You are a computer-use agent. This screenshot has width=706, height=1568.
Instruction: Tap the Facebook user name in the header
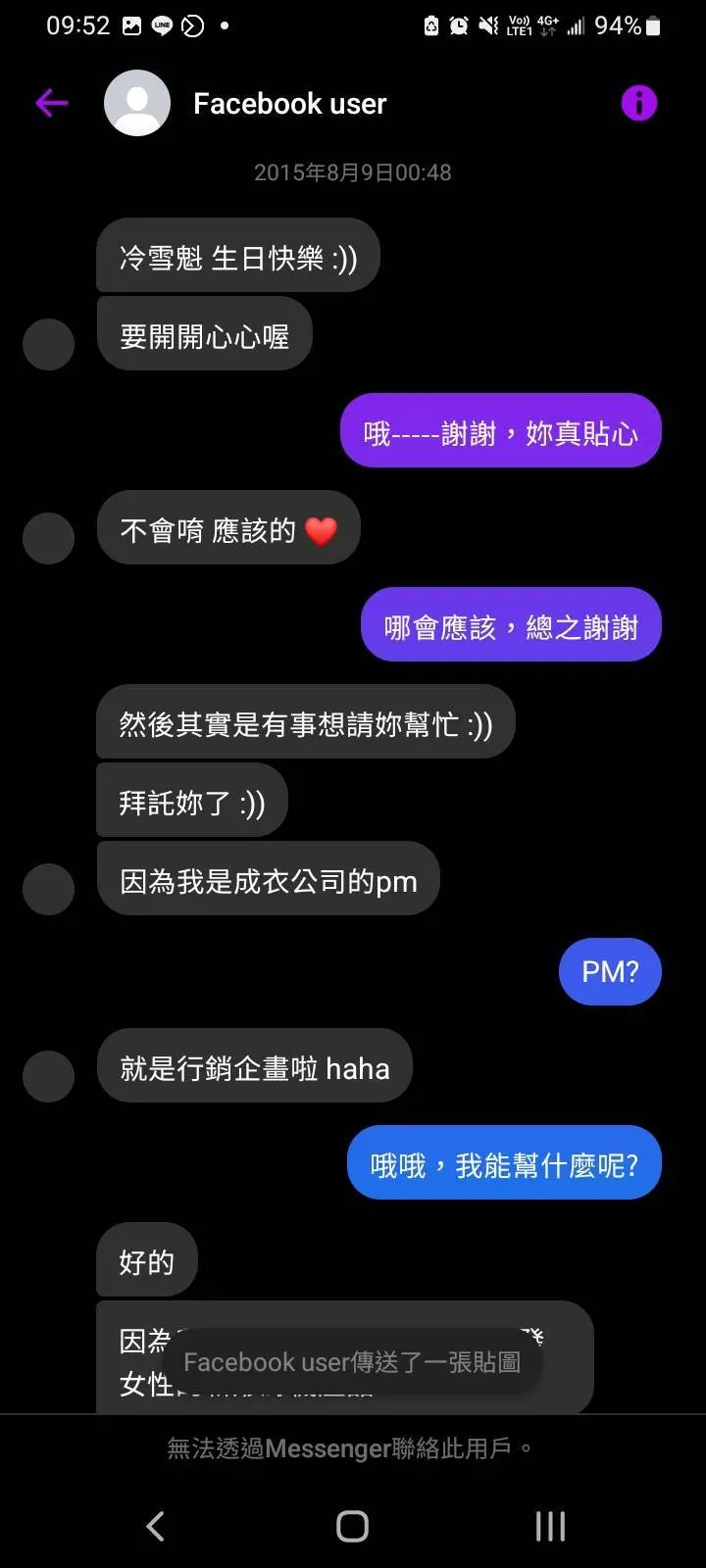(290, 103)
